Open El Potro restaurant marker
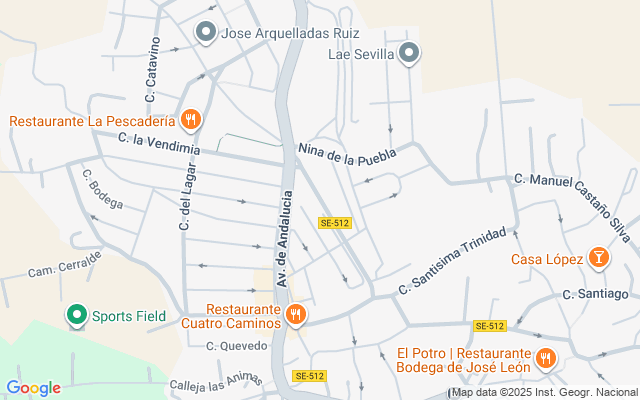Screen dimensions: 640x400 click(545, 358)
